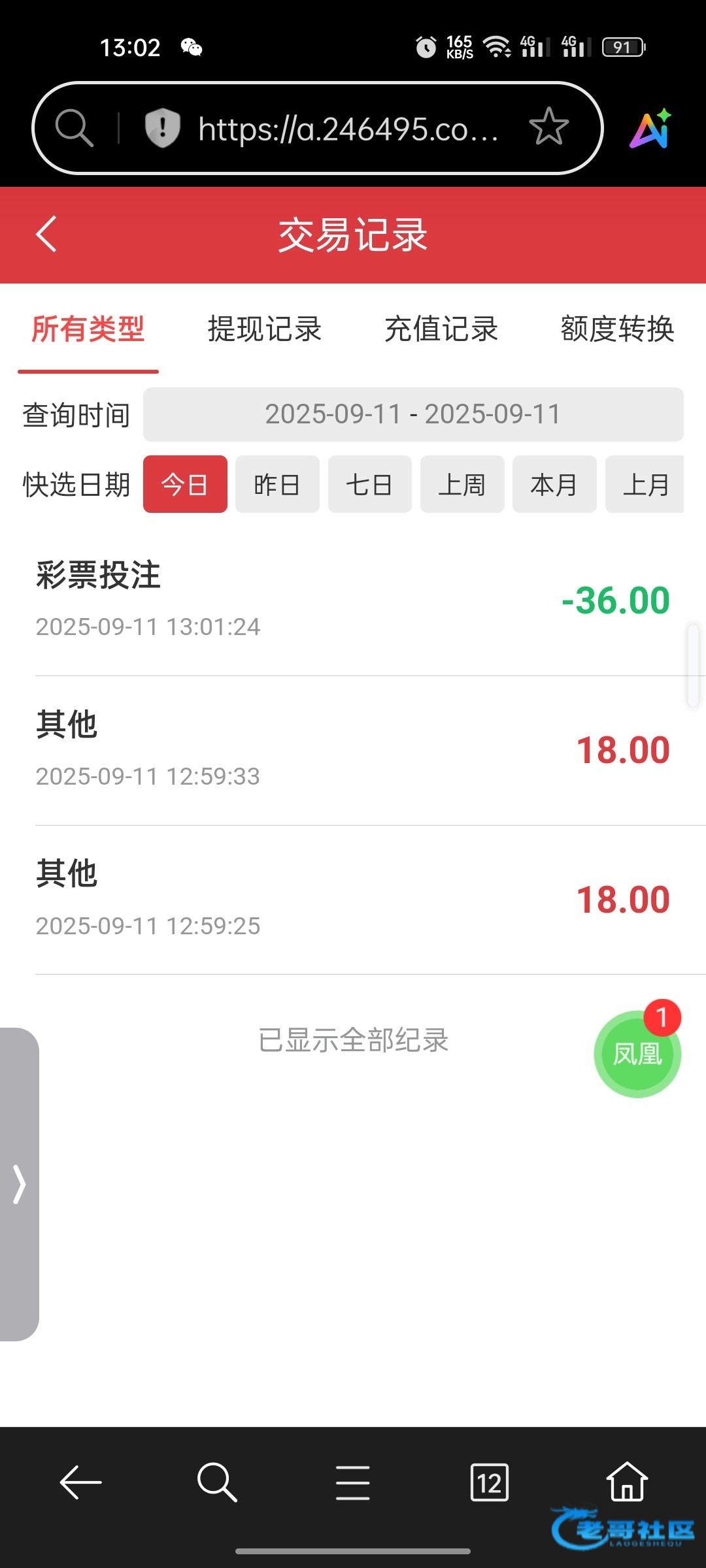
Task: Open the browser tabs switcher
Action: (489, 1482)
